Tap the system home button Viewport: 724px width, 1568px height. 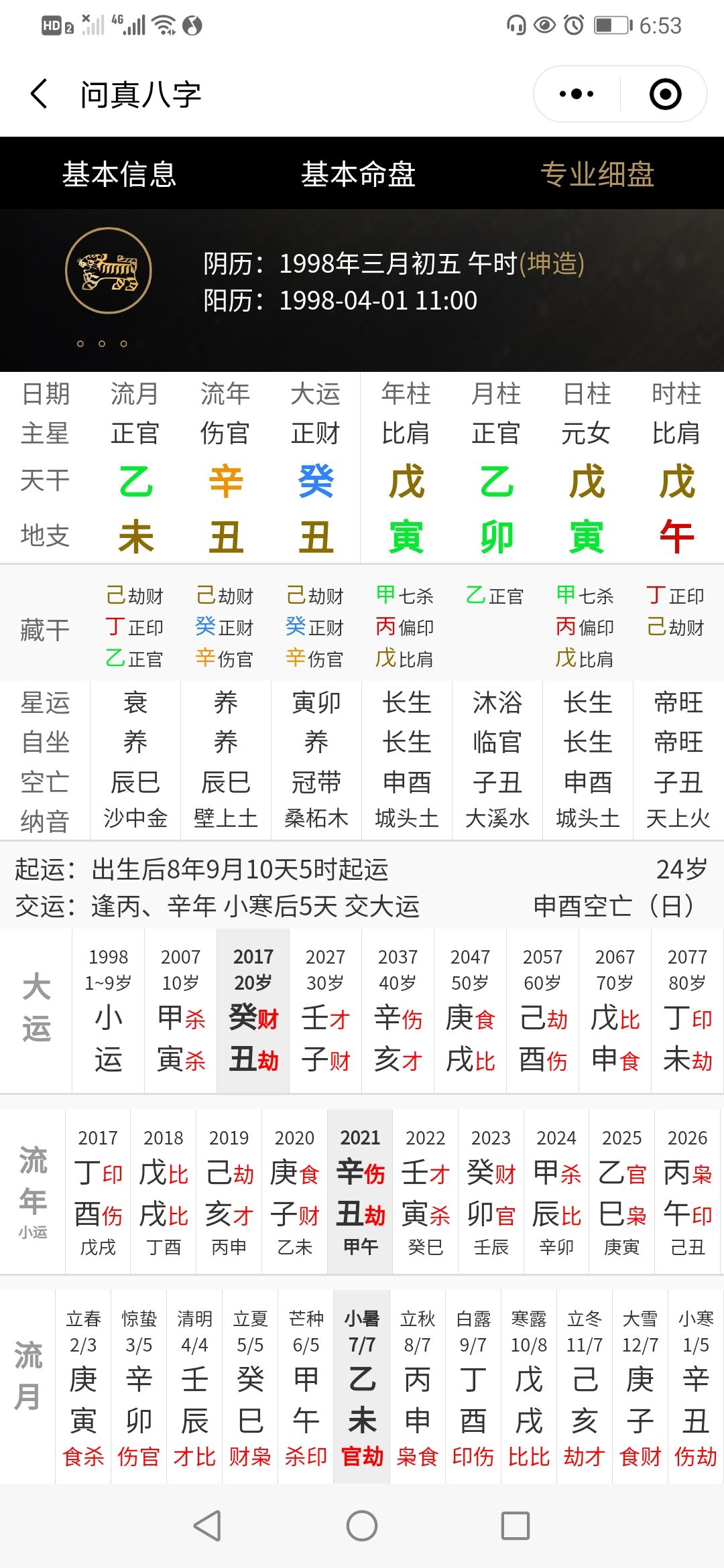(x=362, y=1526)
